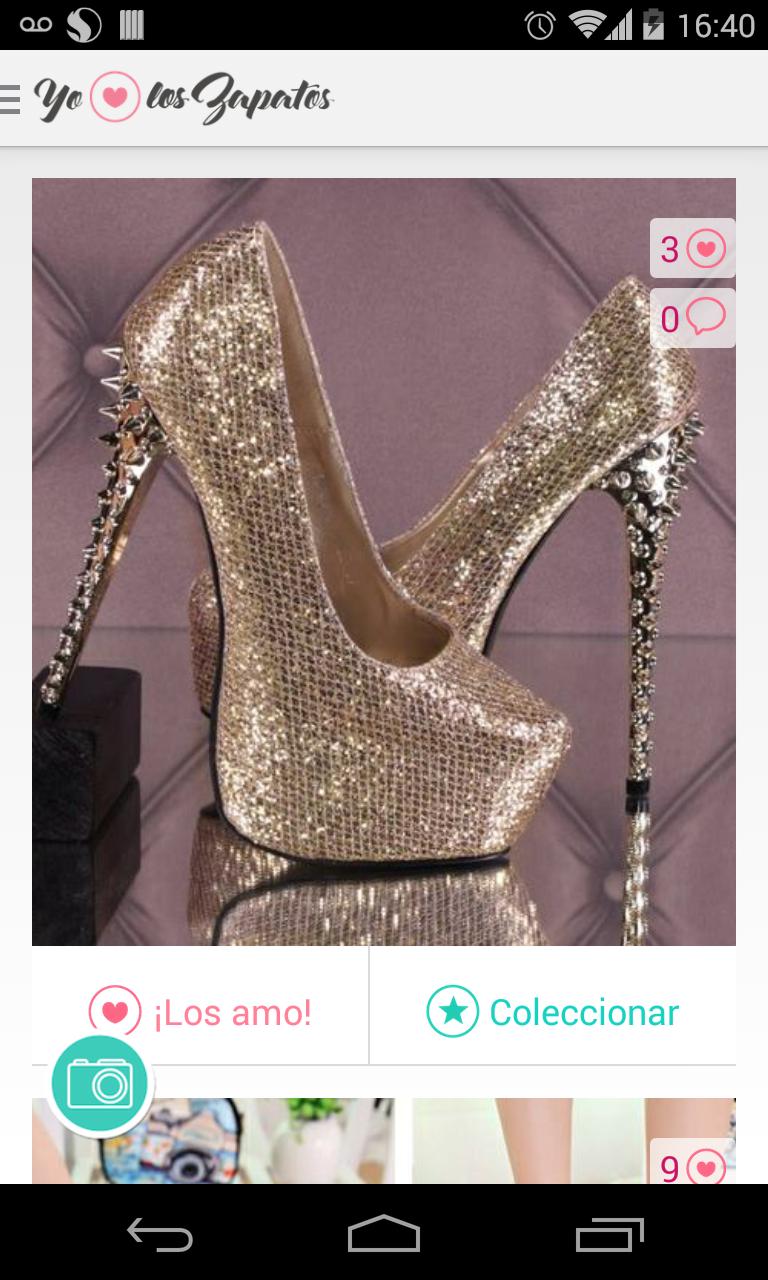This screenshot has width=768, height=1280.
Task: Open the large glittery heels photo
Action: 384,560
